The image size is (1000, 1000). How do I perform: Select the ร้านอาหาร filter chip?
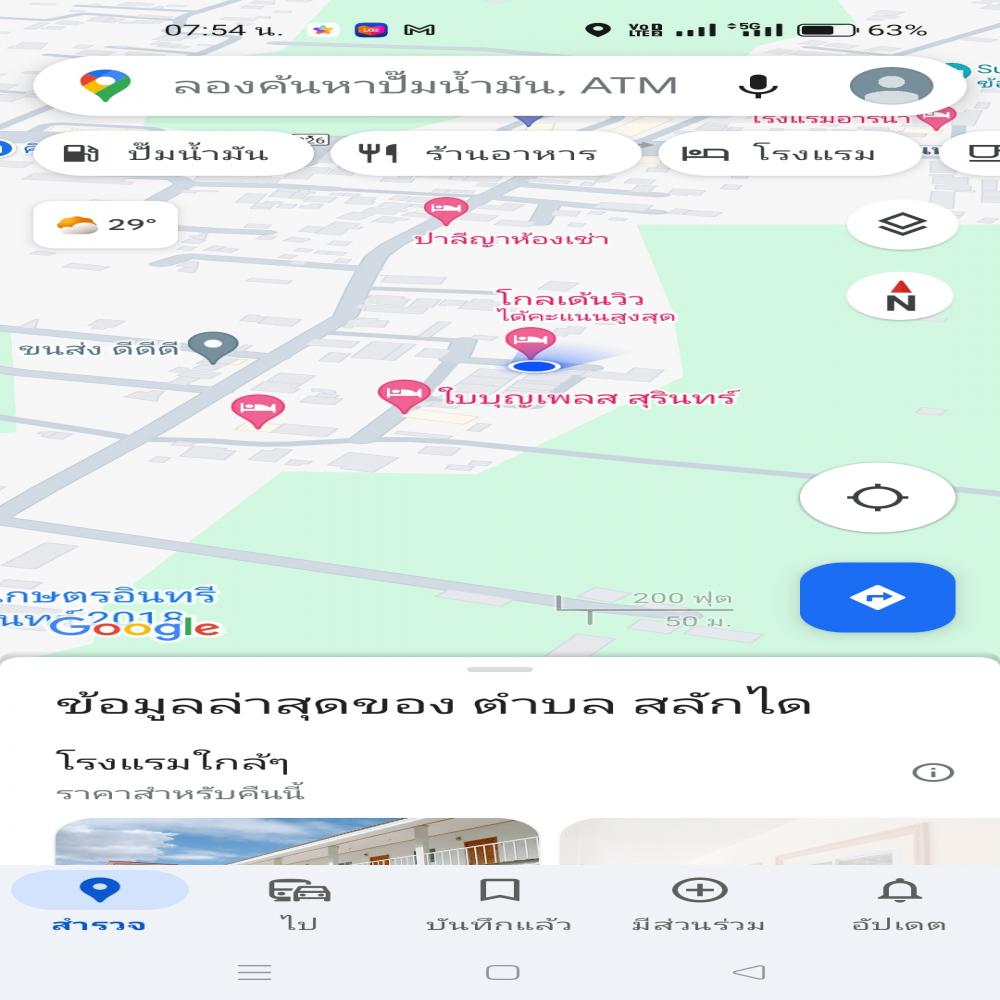(484, 154)
